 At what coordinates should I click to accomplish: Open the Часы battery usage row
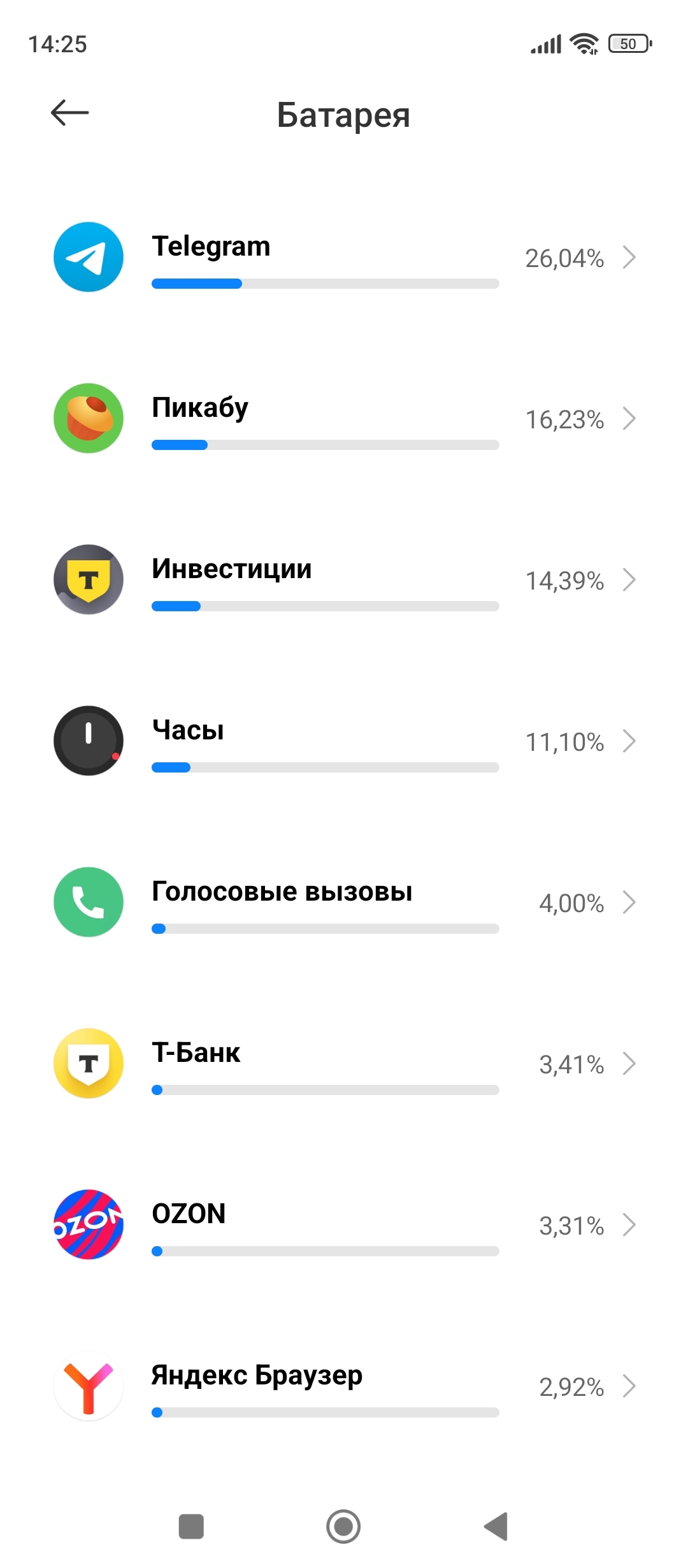(x=344, y=741)
